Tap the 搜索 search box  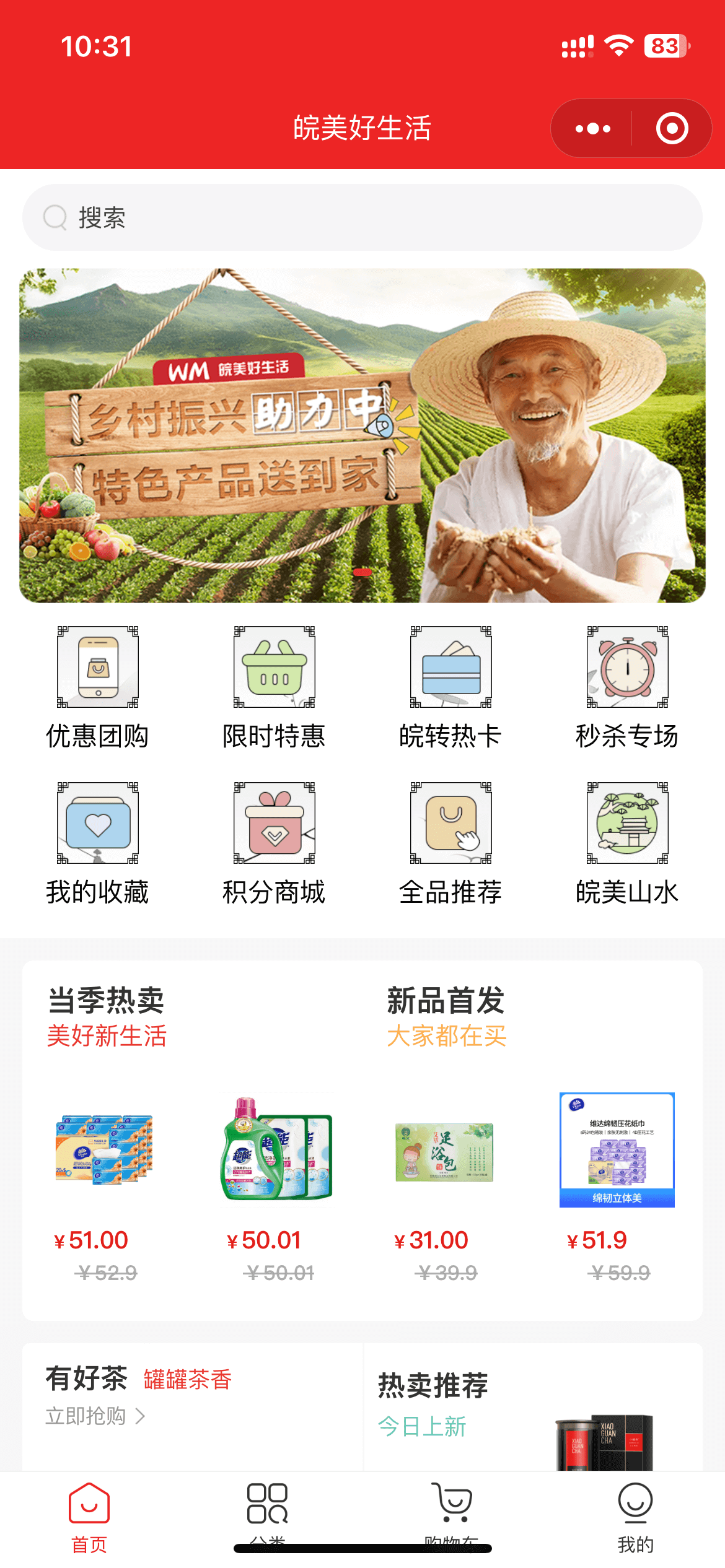pos(362,218)
